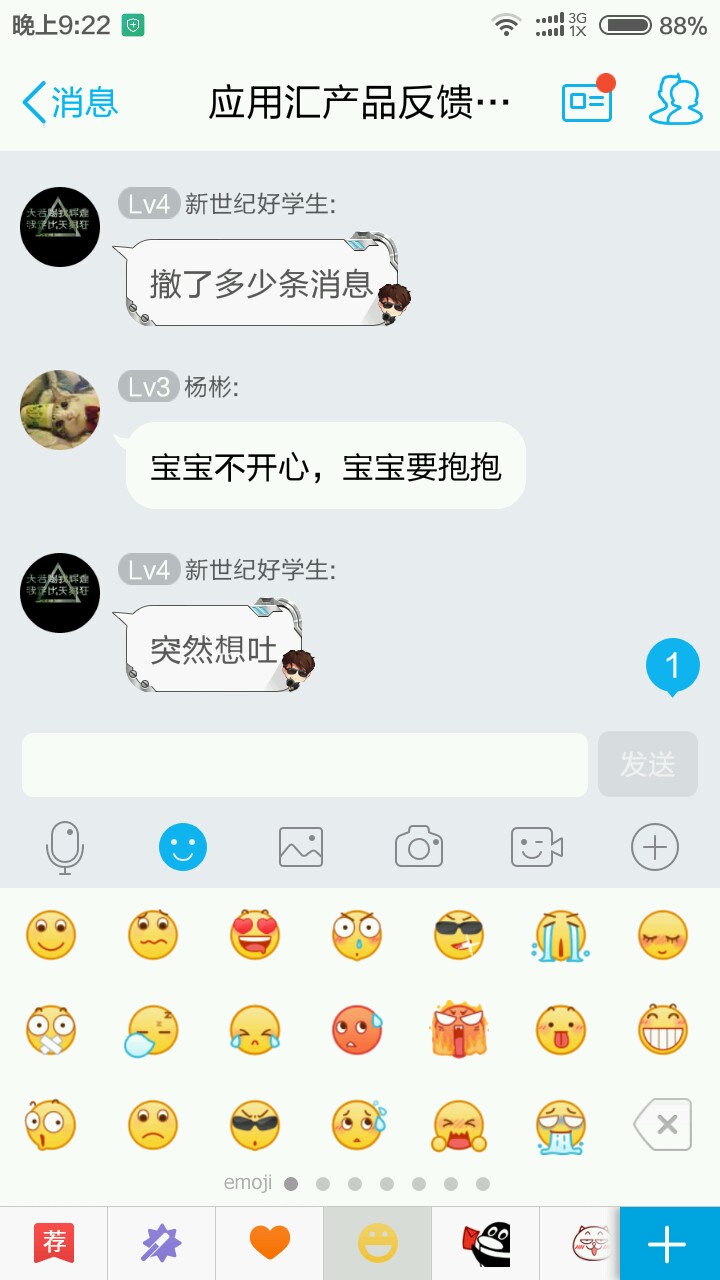Open the video recording option
Image resolution: width=720 pixels, height=1280 pixels.
pos(537,848)
